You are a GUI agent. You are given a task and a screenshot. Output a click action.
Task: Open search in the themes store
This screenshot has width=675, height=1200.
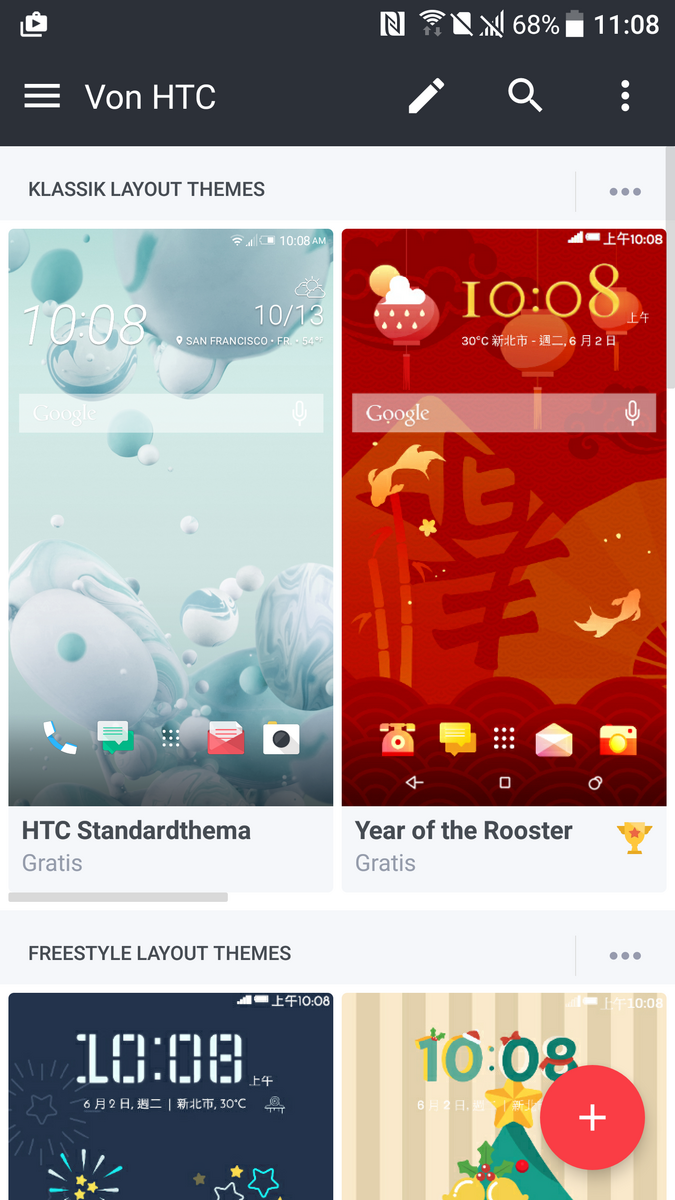(x=525, y=96)
